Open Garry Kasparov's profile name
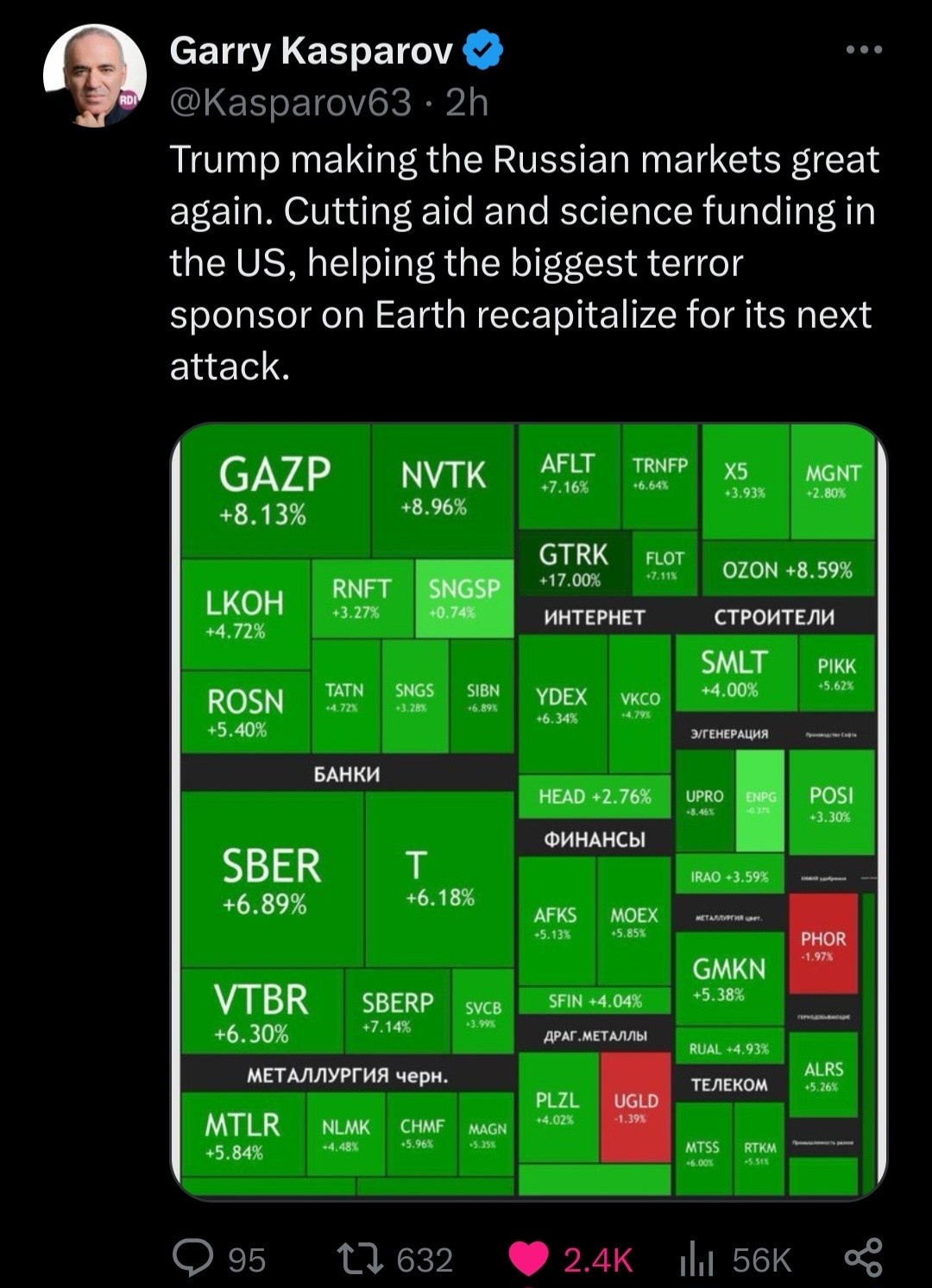Image resolution: width=932 pixels, height=1288 pixels. click(x=312, y=51)
